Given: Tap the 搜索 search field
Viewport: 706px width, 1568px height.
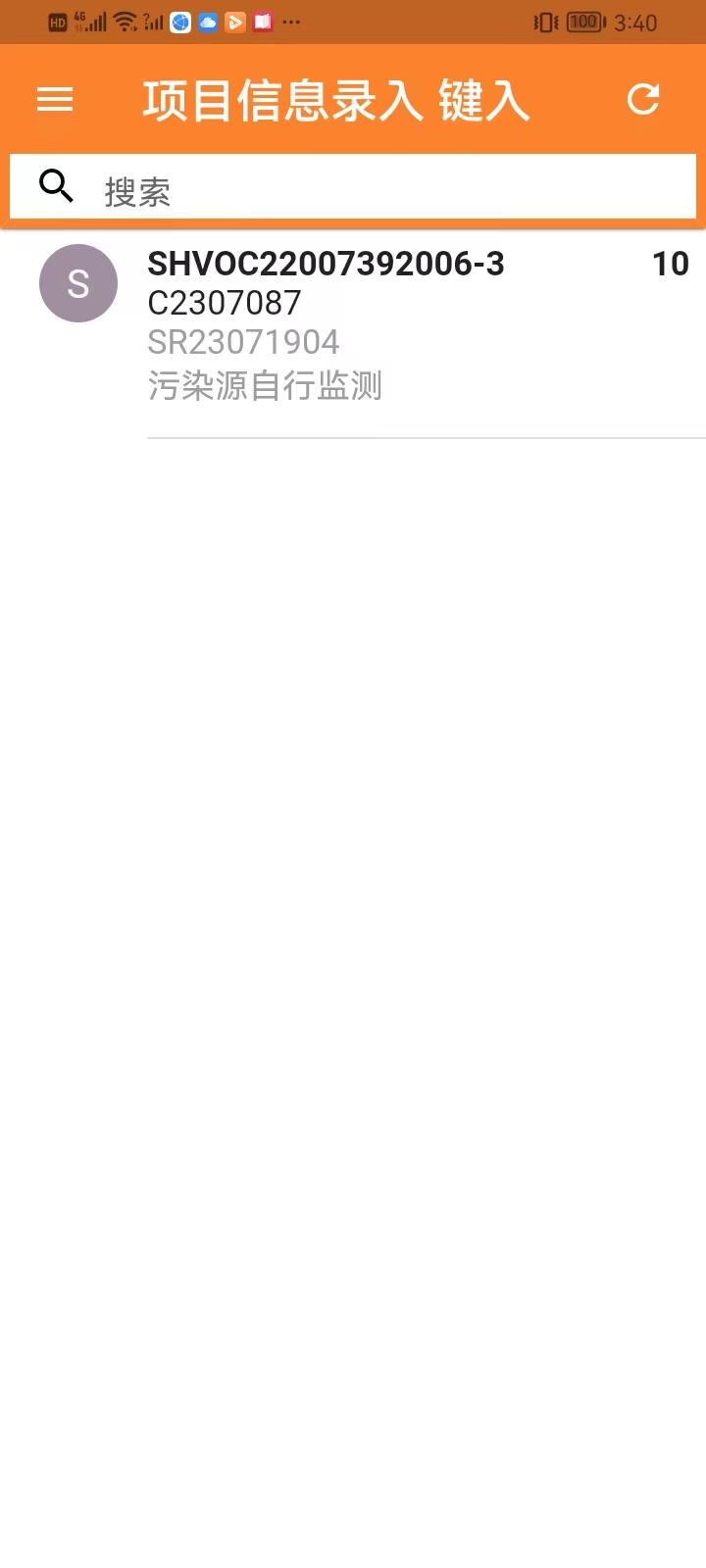Looking at the screenshot, I should (x=373, y=189).
